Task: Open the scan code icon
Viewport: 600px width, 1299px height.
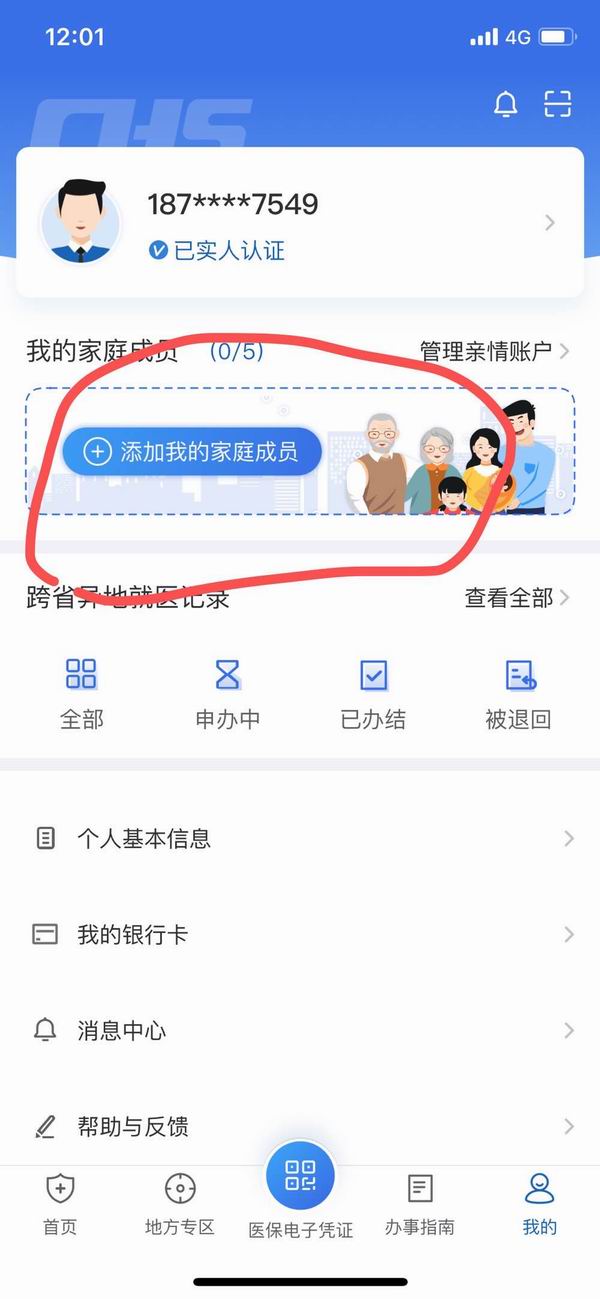Action: (x=557, y=104)
